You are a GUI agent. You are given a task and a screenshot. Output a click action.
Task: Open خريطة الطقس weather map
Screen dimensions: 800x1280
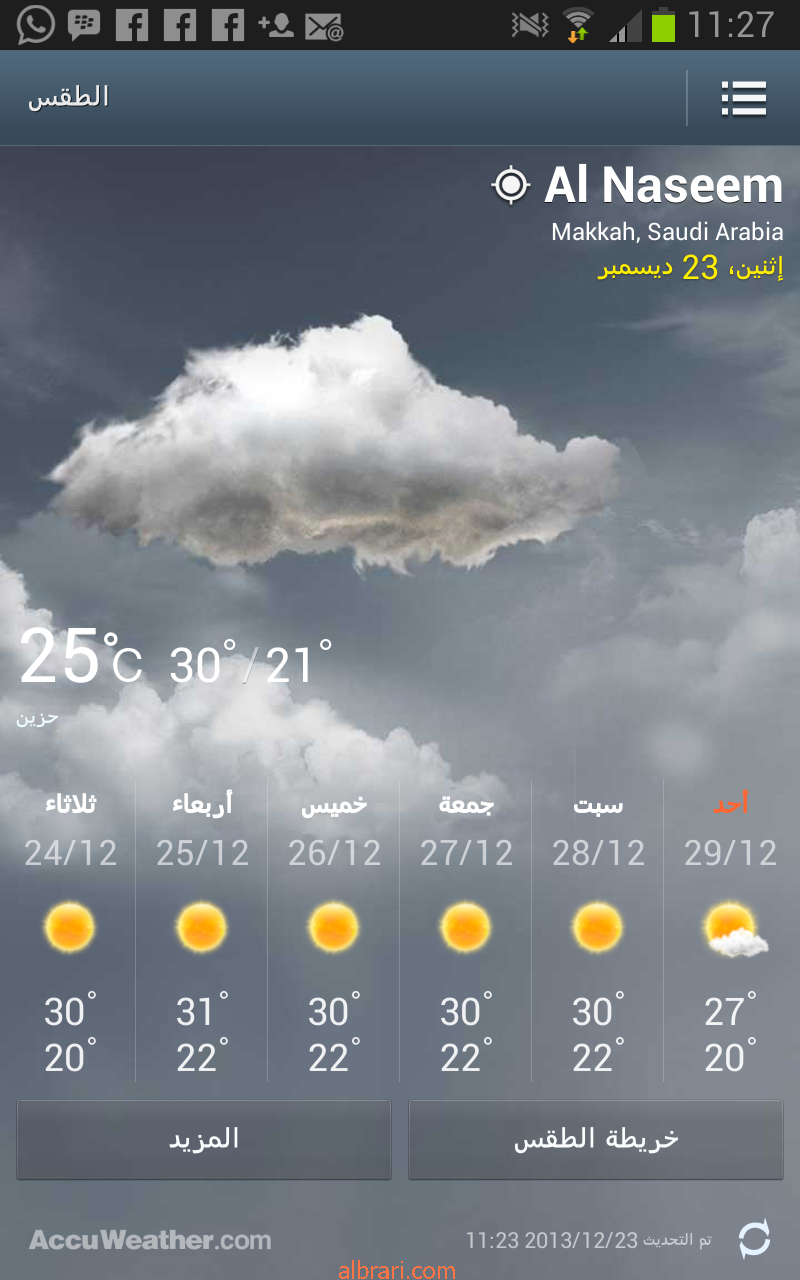click(x=596, y=1140)
